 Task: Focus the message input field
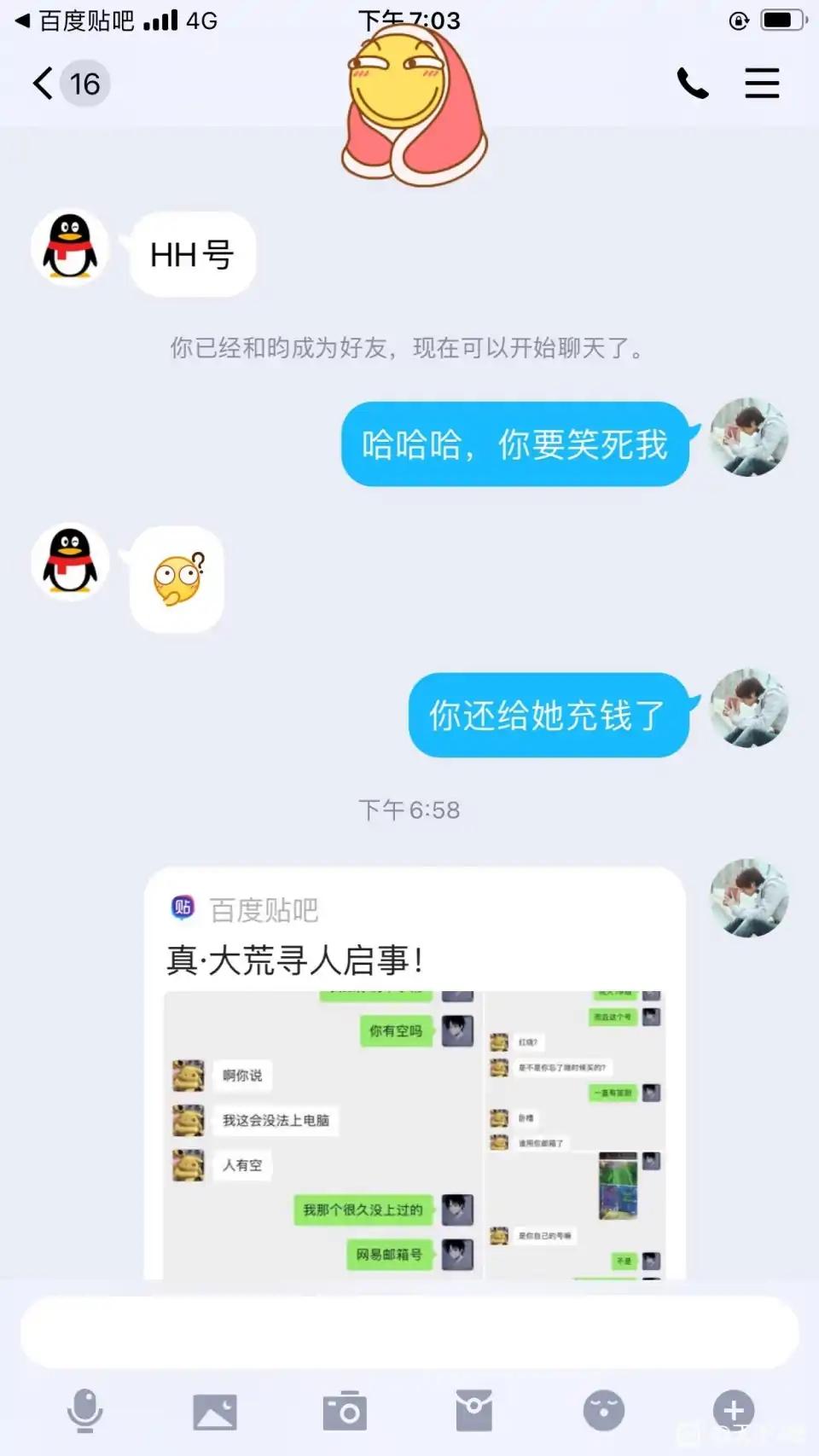[409, 1332]
